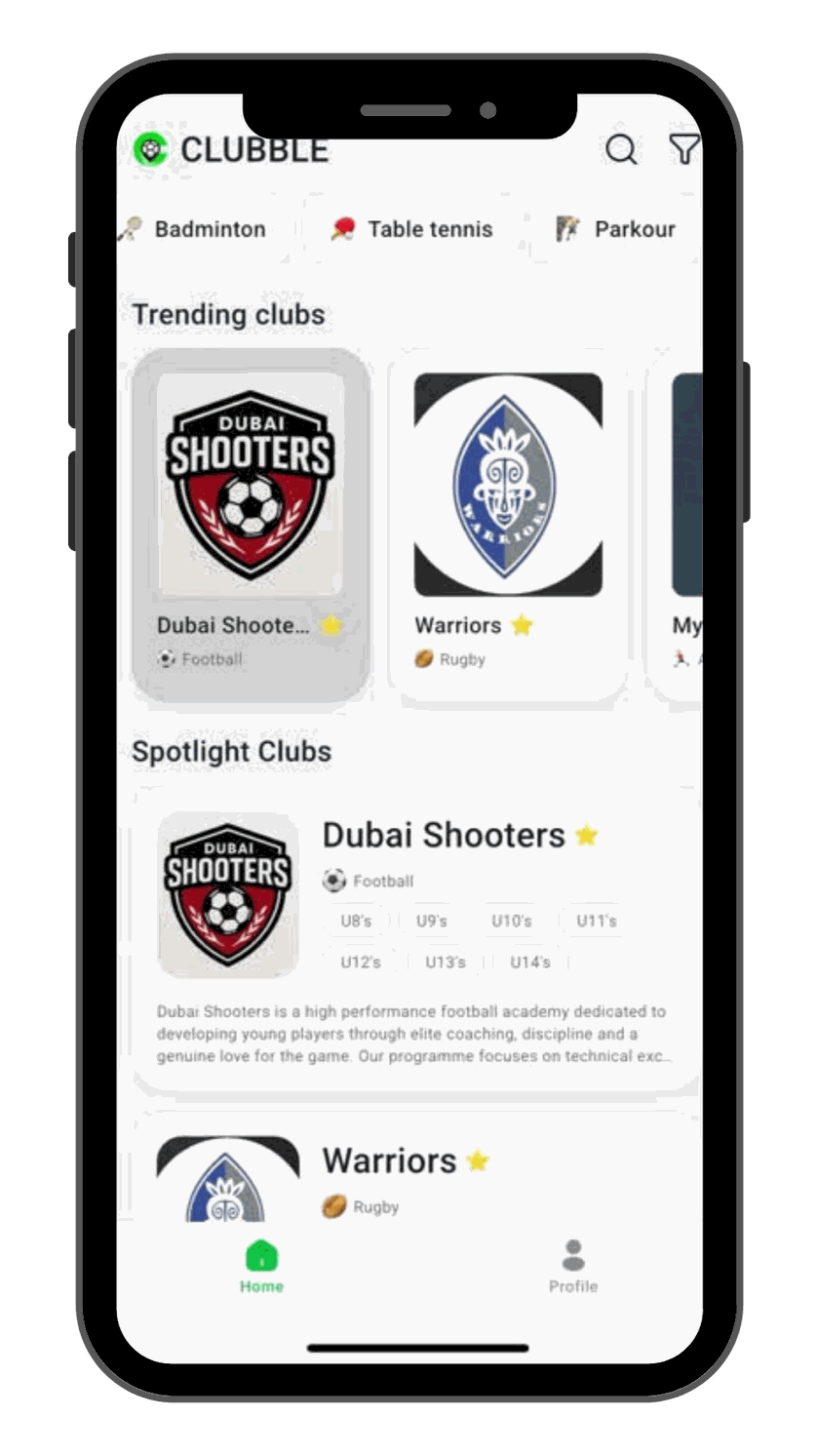Open Warriors trending club card
Viewport: 819px width, 1456px height.
(508, 525)
